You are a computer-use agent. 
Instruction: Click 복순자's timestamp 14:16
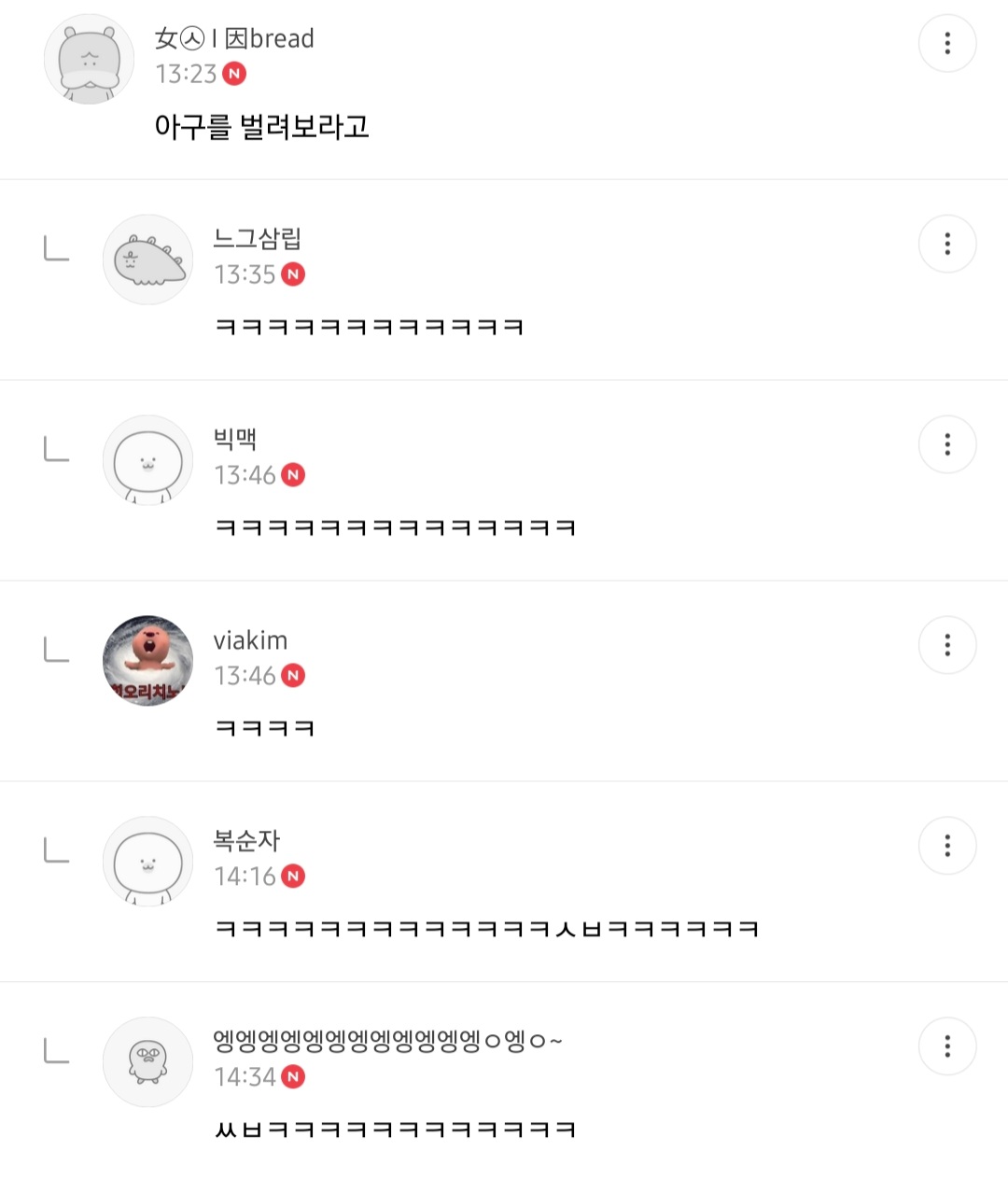point(246,877)
